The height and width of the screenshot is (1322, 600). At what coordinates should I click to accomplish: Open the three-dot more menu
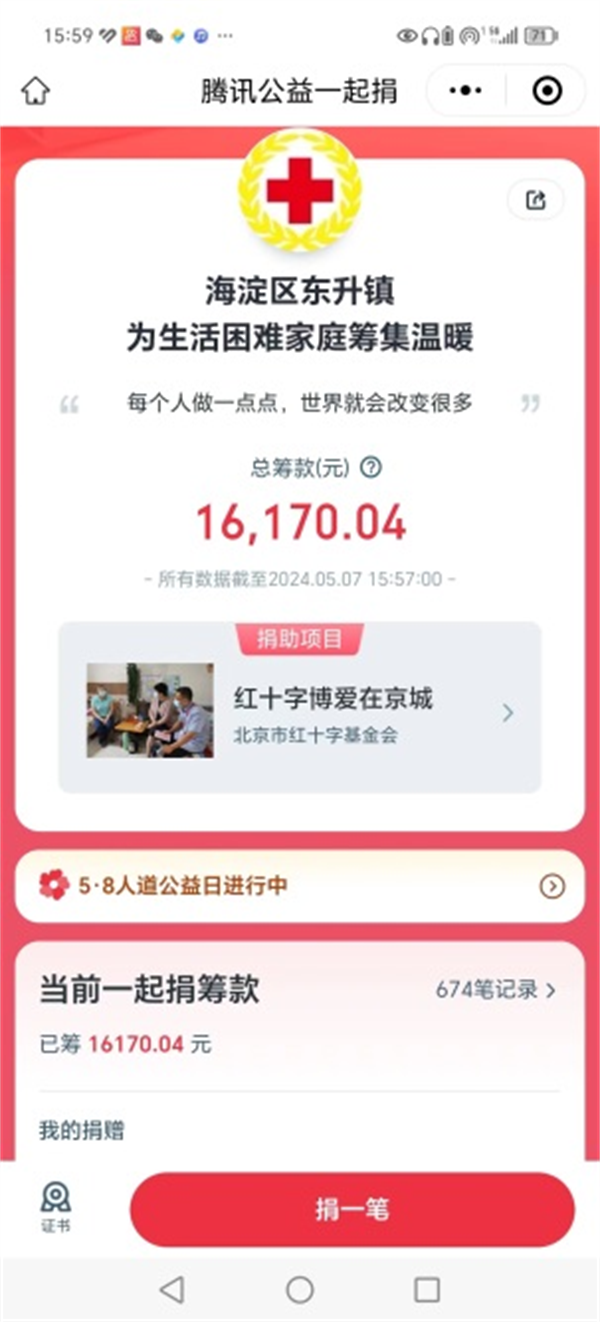coord(466,91)
